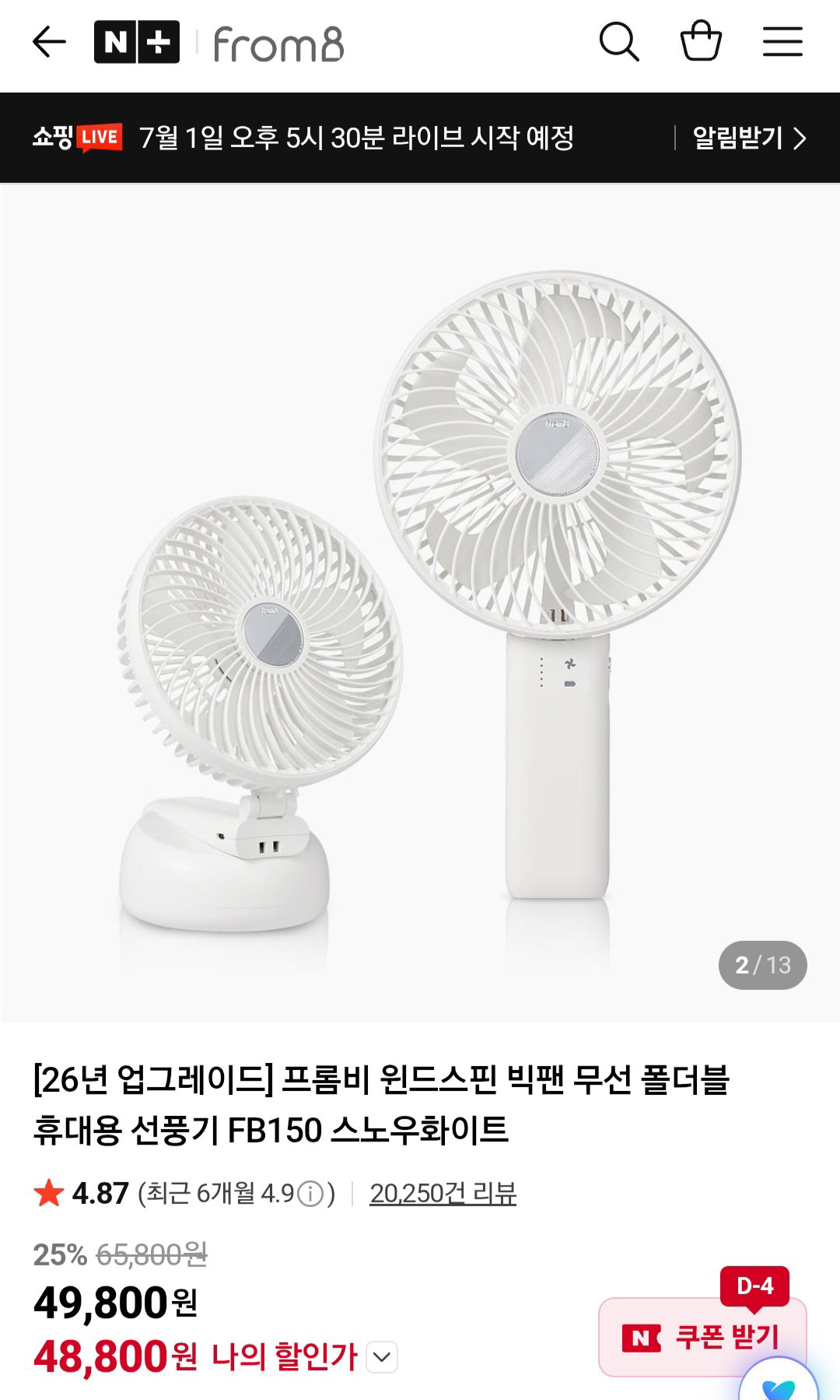Tap 알림받기 for the live broadcast
The width and height of the screenshot is (840, 1400).
click(749, 138)
